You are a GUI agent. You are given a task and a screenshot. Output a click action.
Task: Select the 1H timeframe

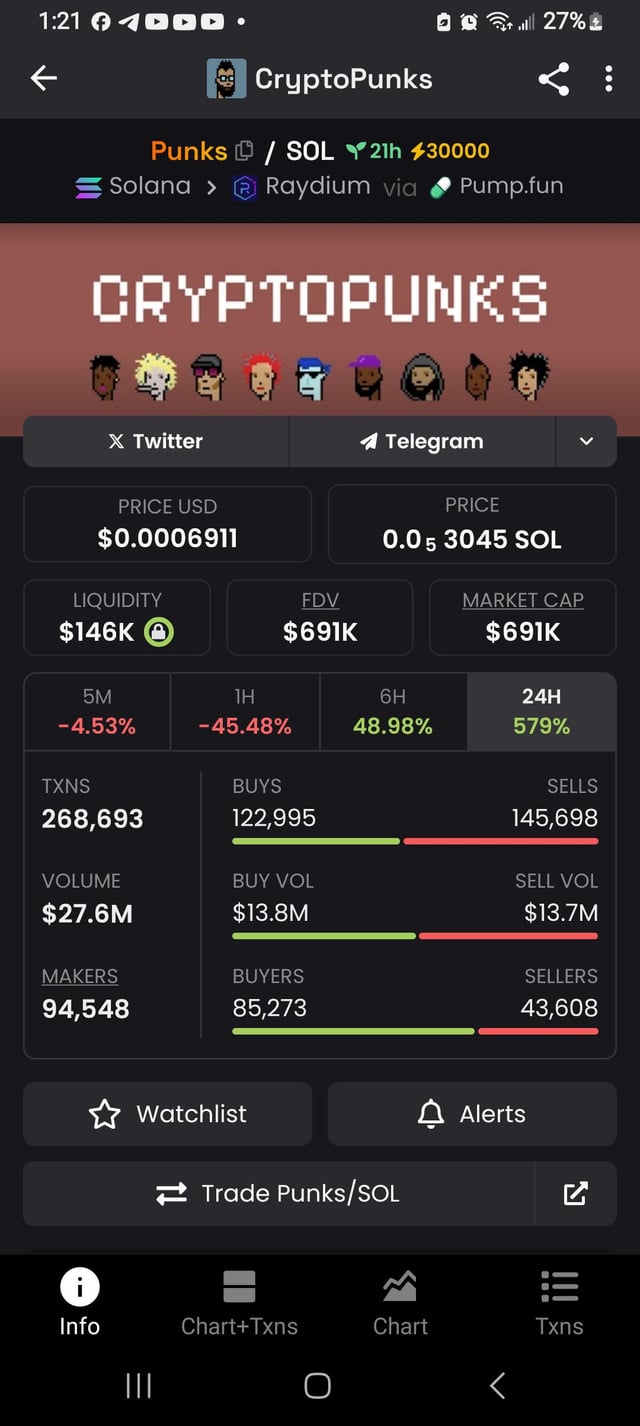click(x=245, y=711)
